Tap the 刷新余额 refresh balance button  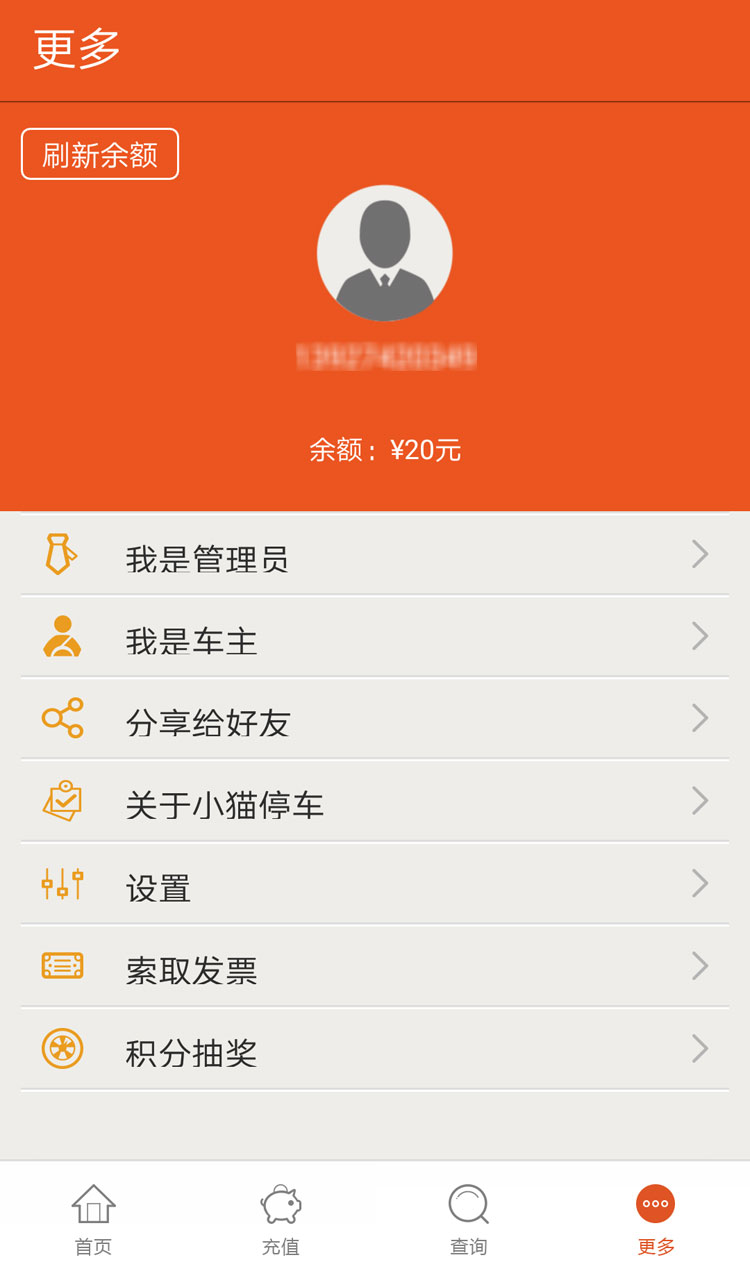[x=100, y=154]
